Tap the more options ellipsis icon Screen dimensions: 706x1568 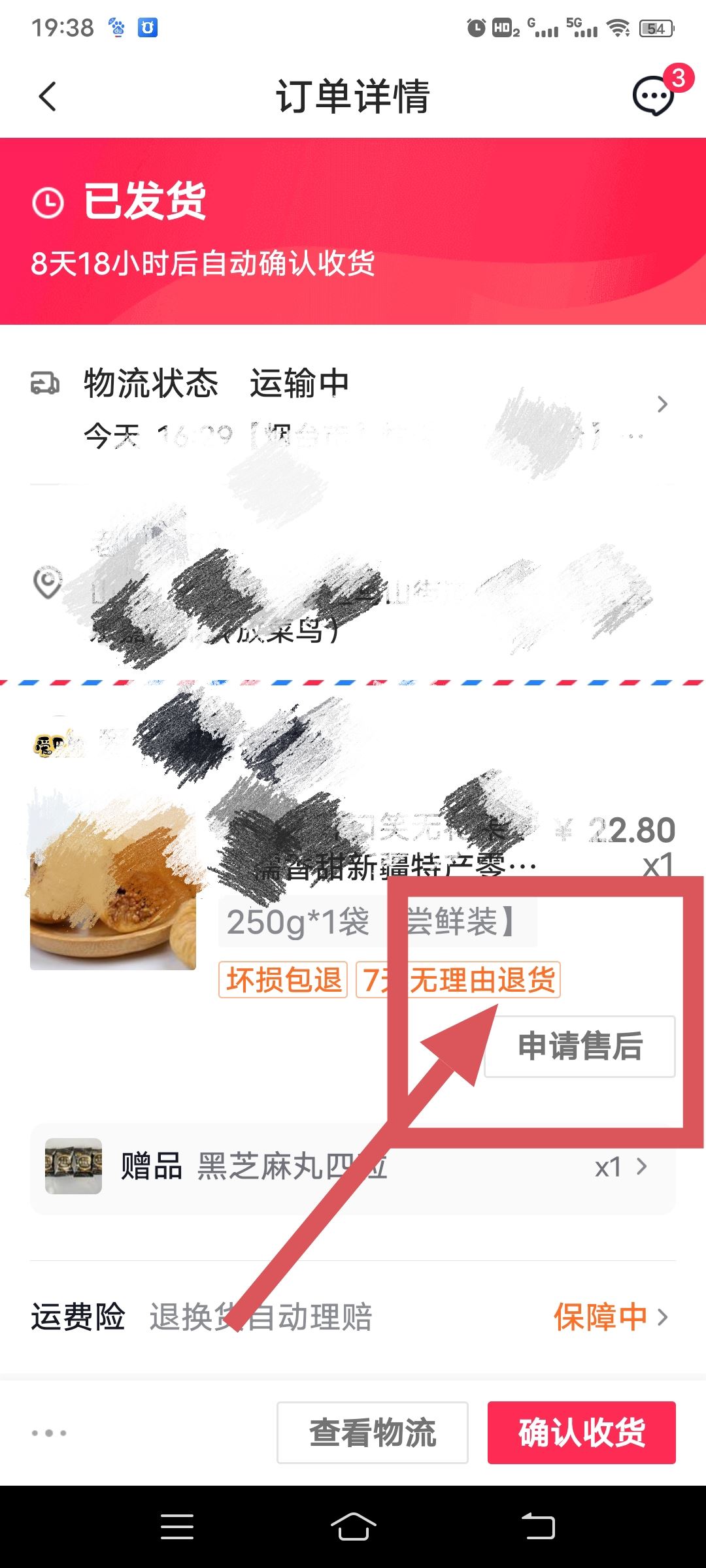click(47, 1431)
